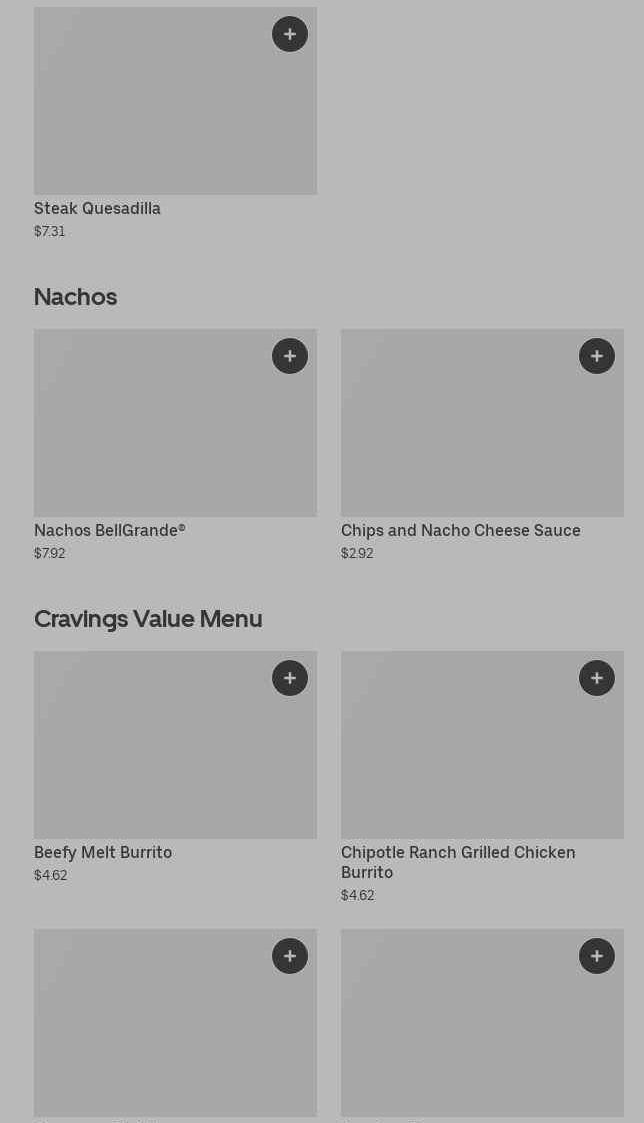Add Chipotle Ranch Grilled Chicken Burrito
This screenshot has width=644, height=1123.
point(597,678)
